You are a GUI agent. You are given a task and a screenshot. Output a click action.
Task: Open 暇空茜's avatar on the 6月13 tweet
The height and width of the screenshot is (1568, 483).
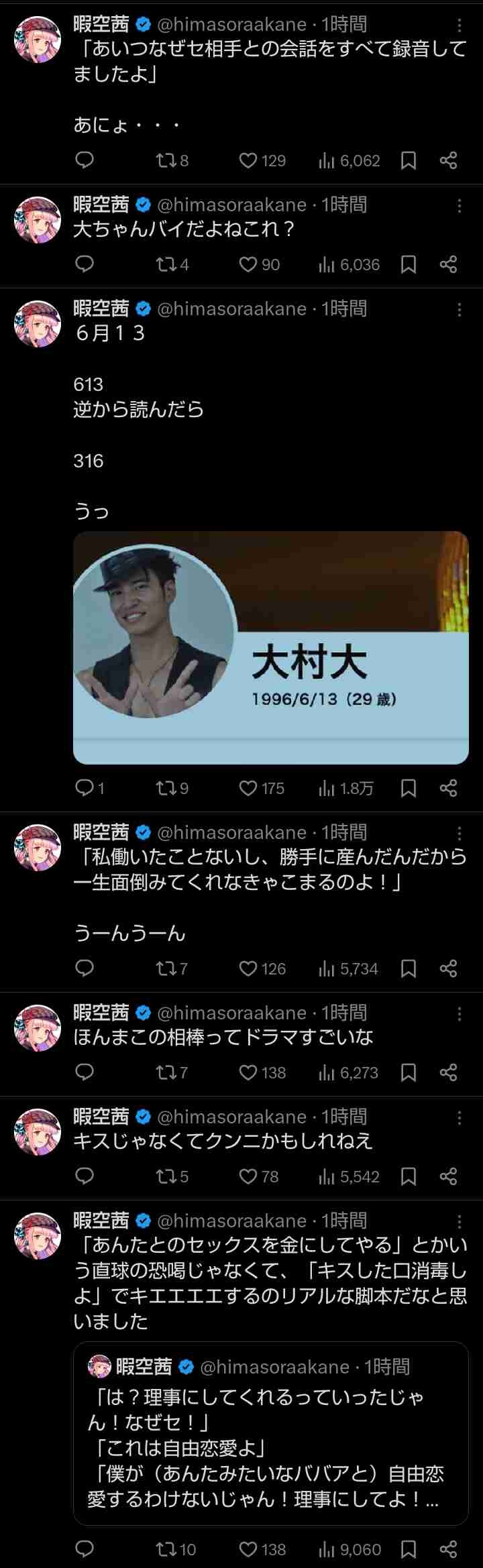38,323
